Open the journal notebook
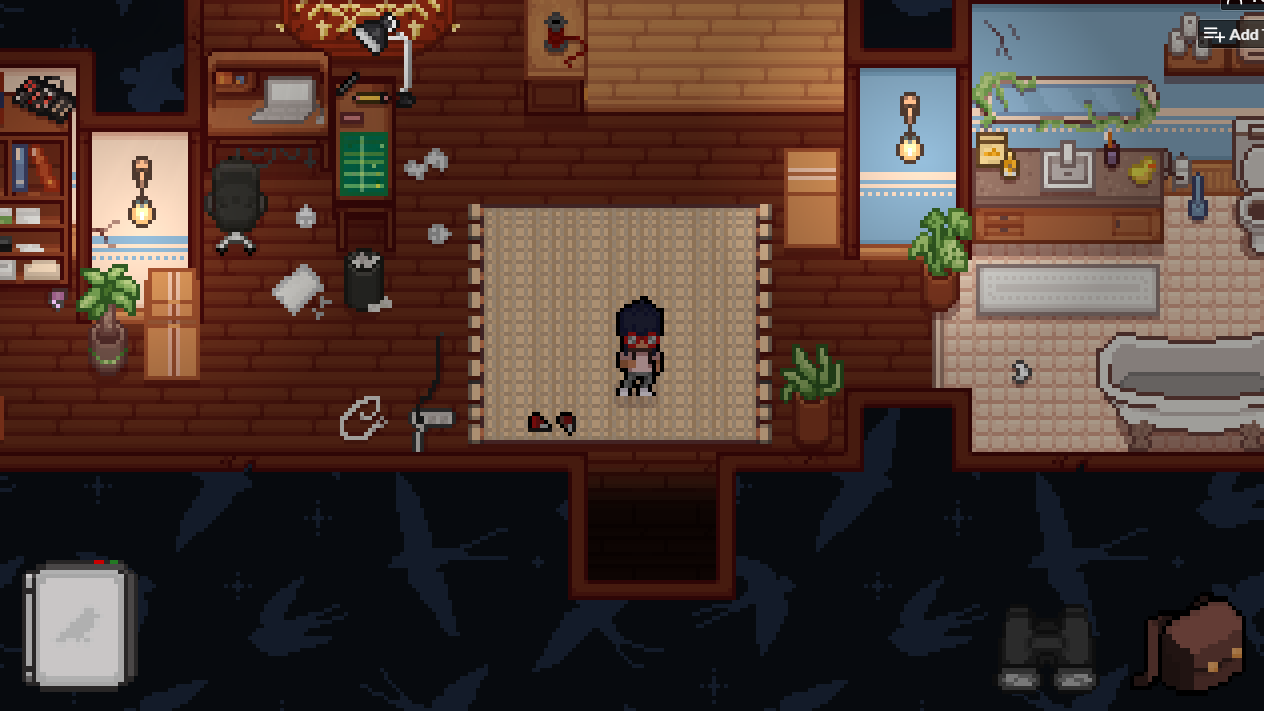Image resolution: width=1264 pixels, height=711 pixels. click(80, 626)
